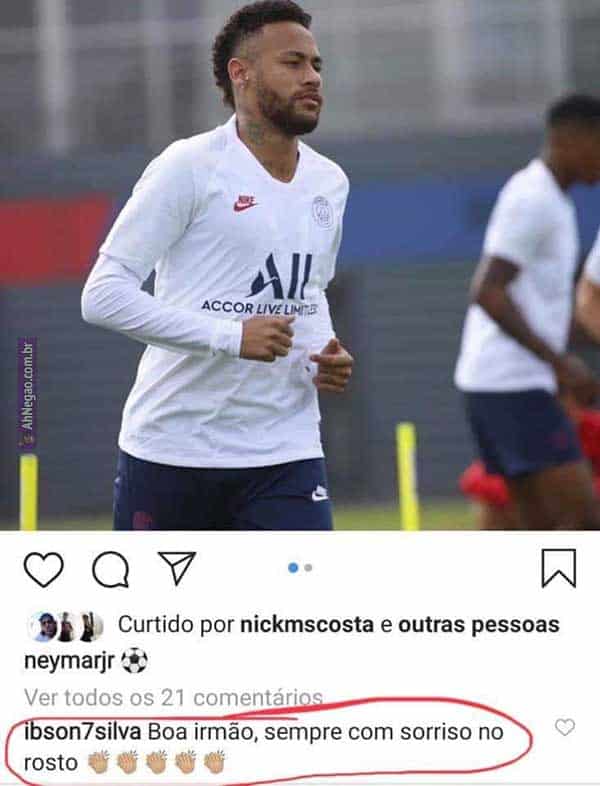Open the neymarjr profile from the caption

70,662
